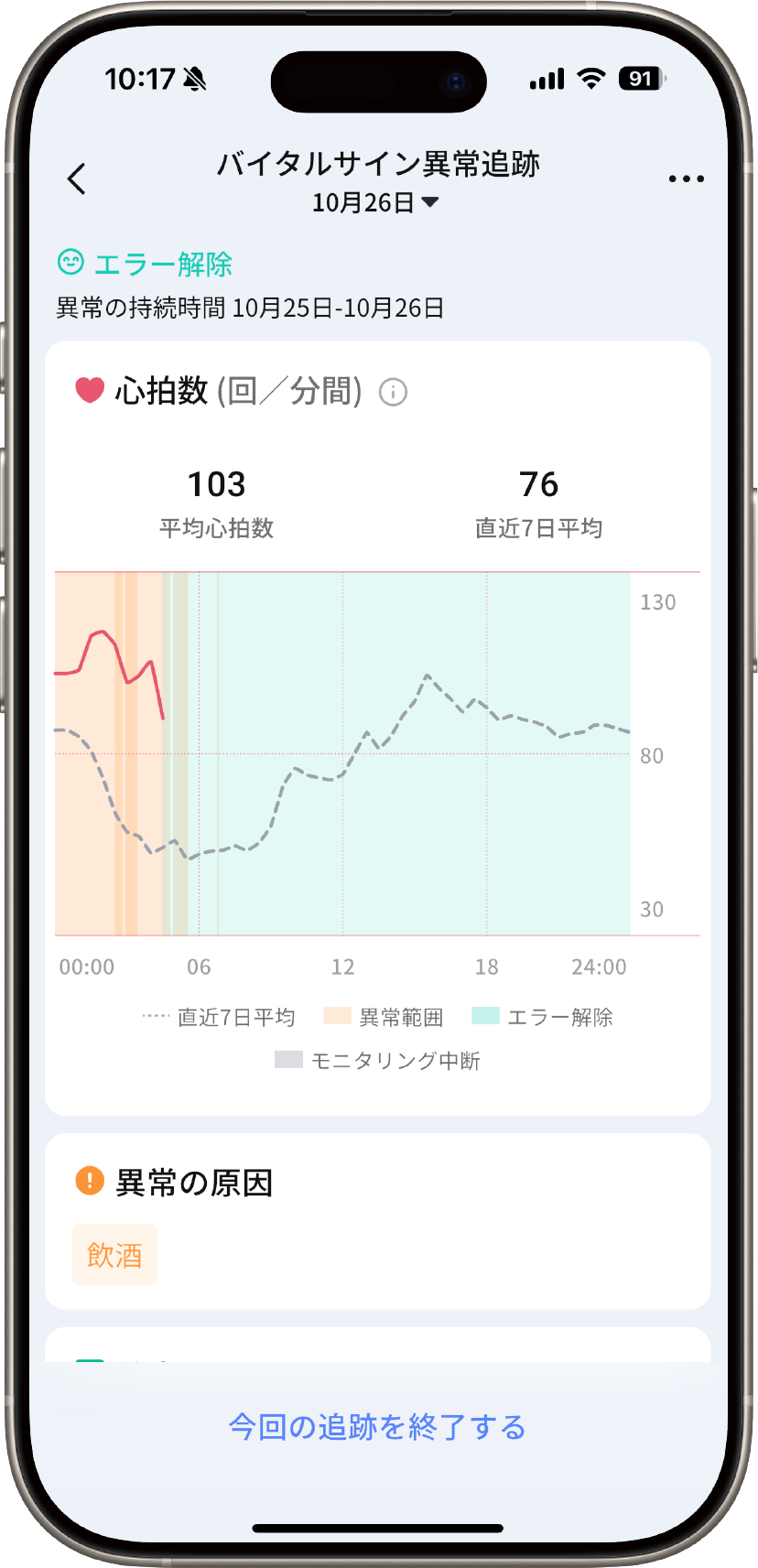Select the 飲酒 cause chip

tap(114, 1254)
